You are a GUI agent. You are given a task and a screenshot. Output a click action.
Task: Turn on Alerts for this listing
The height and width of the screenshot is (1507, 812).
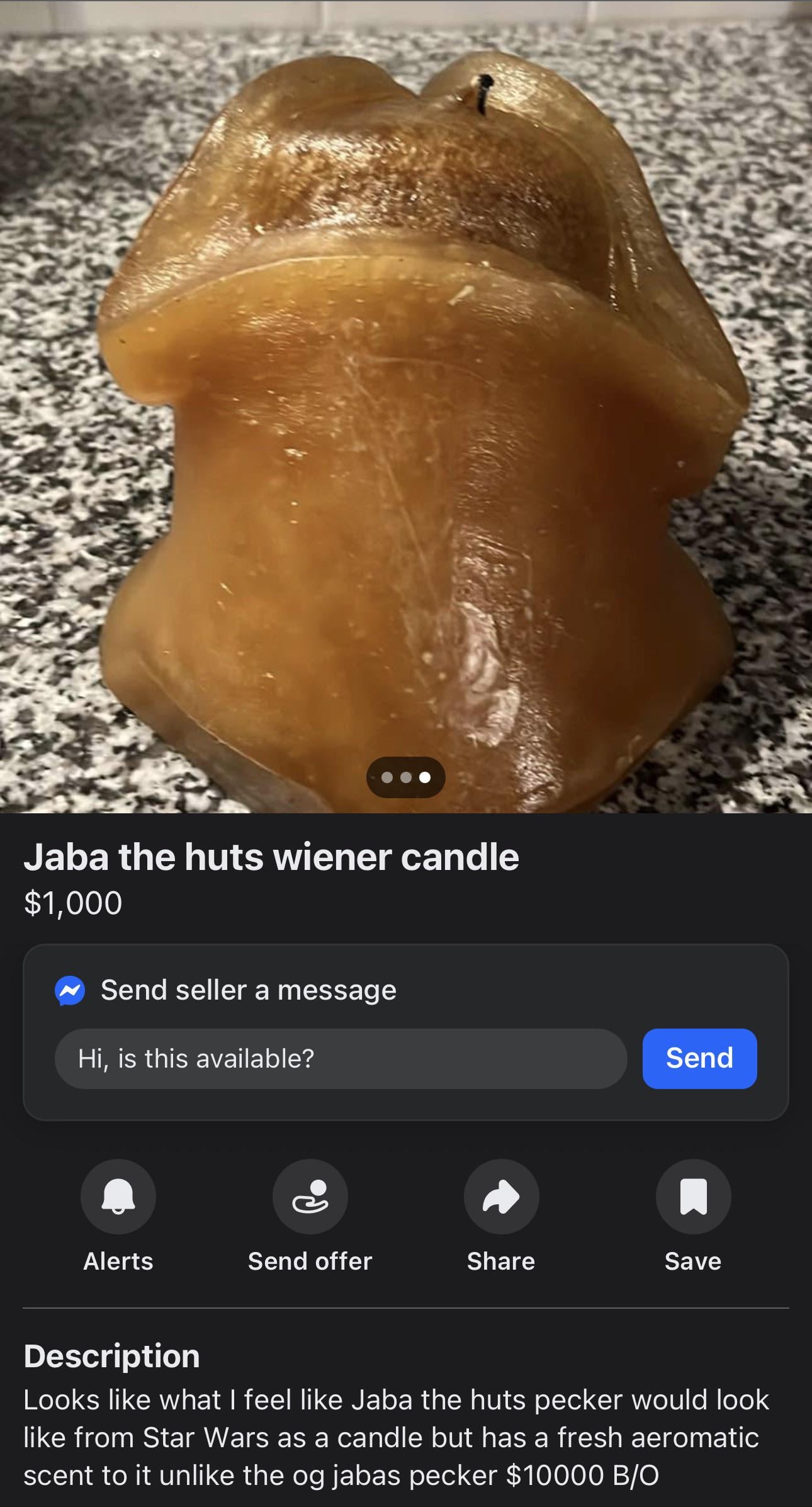(118, 1196)
